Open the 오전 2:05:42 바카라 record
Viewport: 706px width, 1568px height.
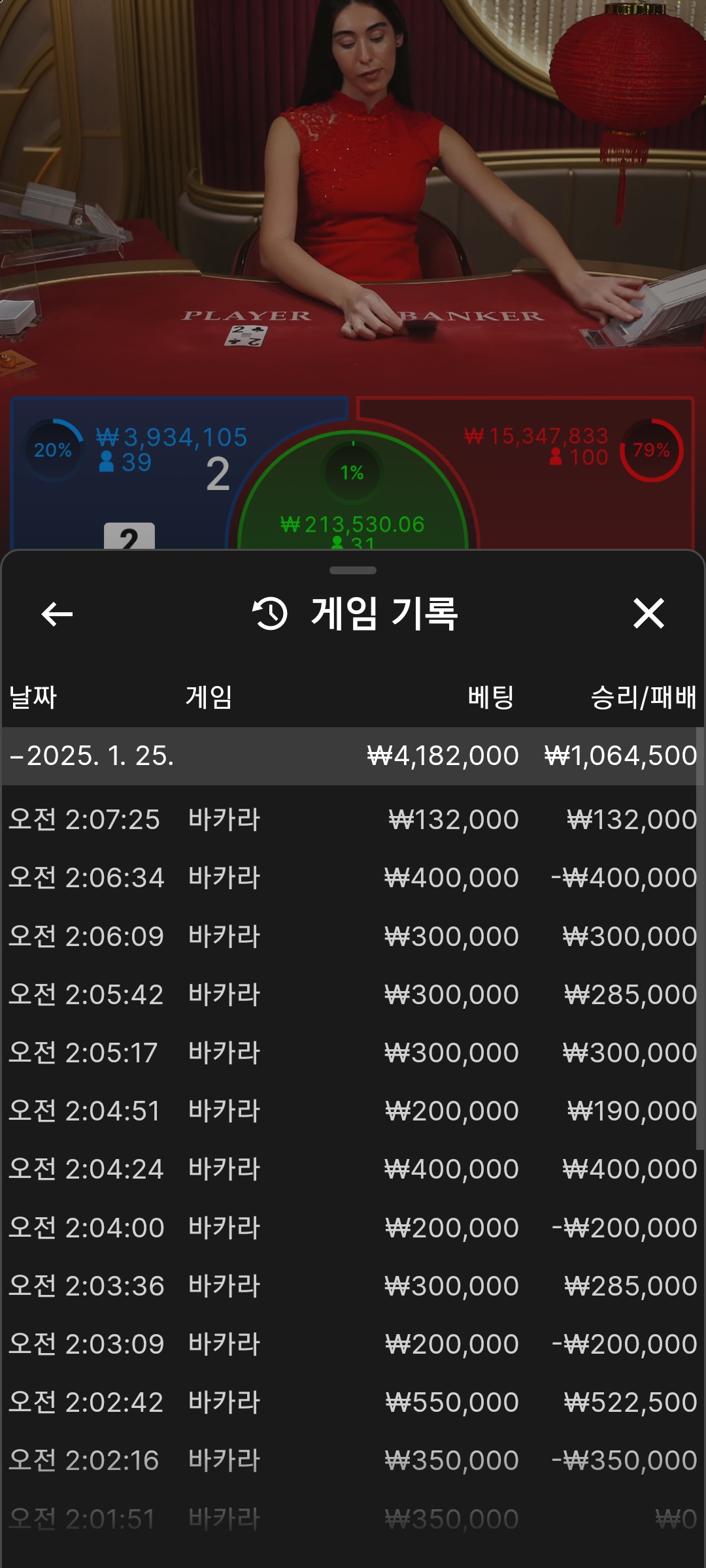(353, 994)
